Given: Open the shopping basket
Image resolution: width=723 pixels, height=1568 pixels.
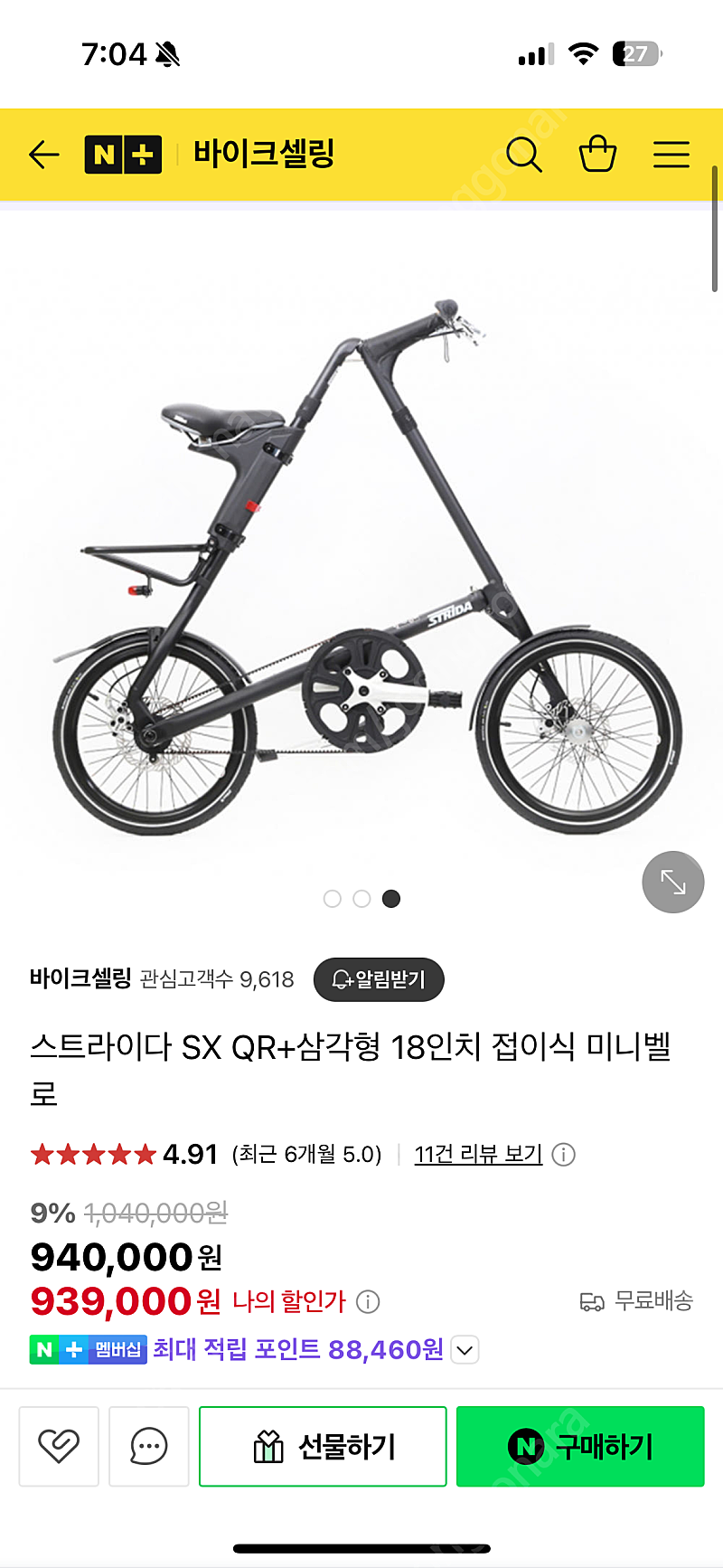Looking at the screenshot, I should click(597, 154).
